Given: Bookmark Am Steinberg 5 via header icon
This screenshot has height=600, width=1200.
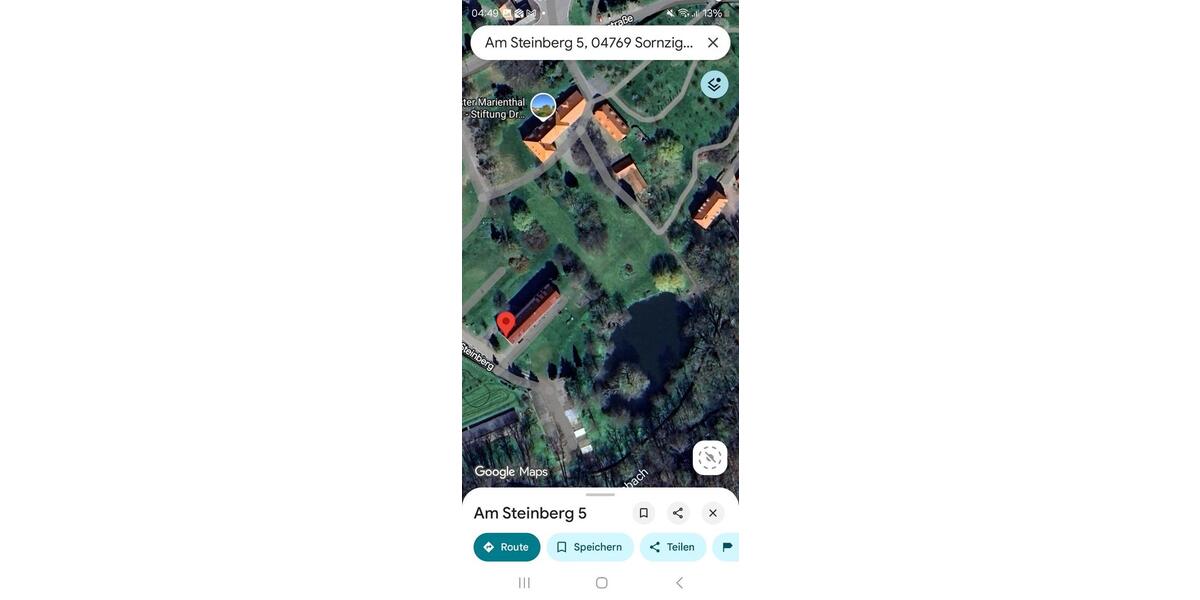Looking at the screenshot, I should coord(644,513).
